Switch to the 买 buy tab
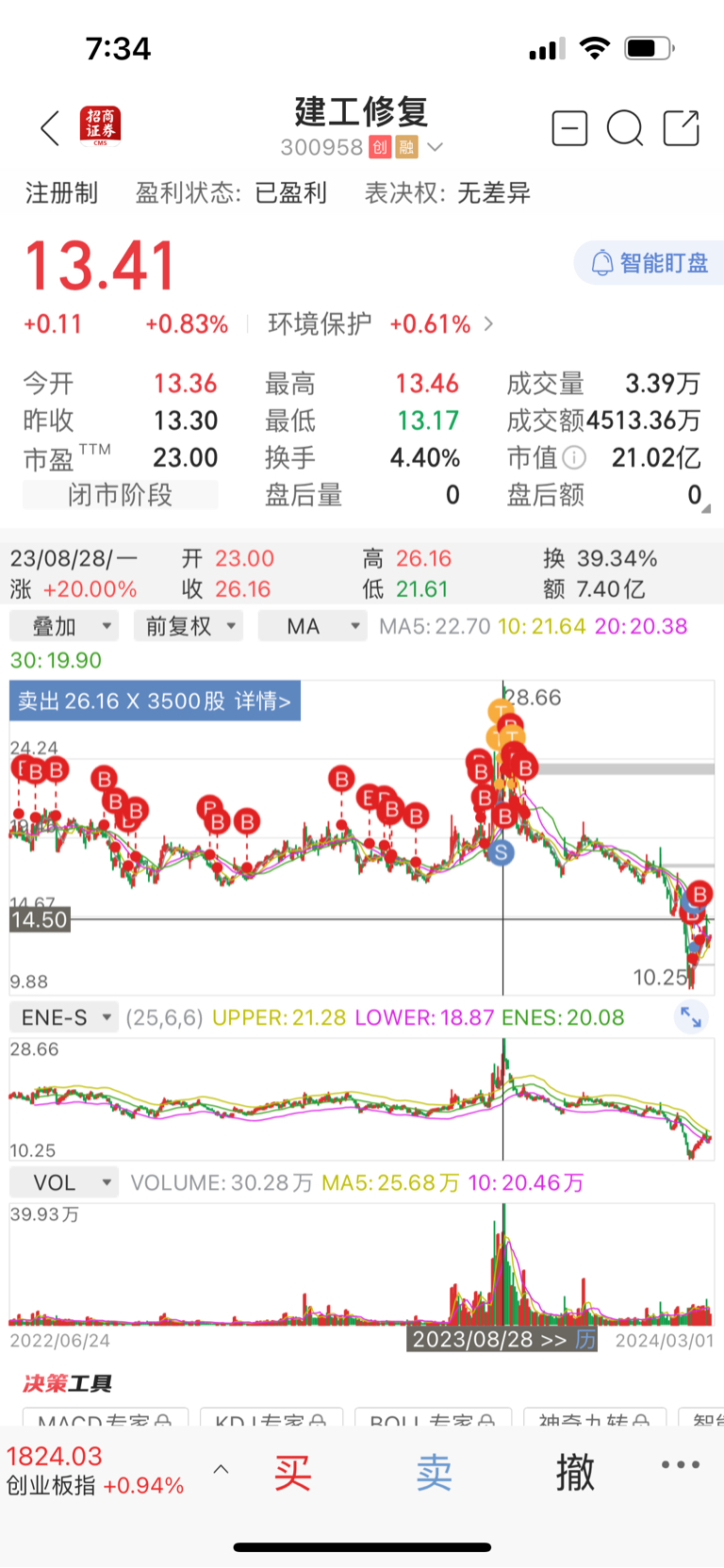 click(293, 1471)
